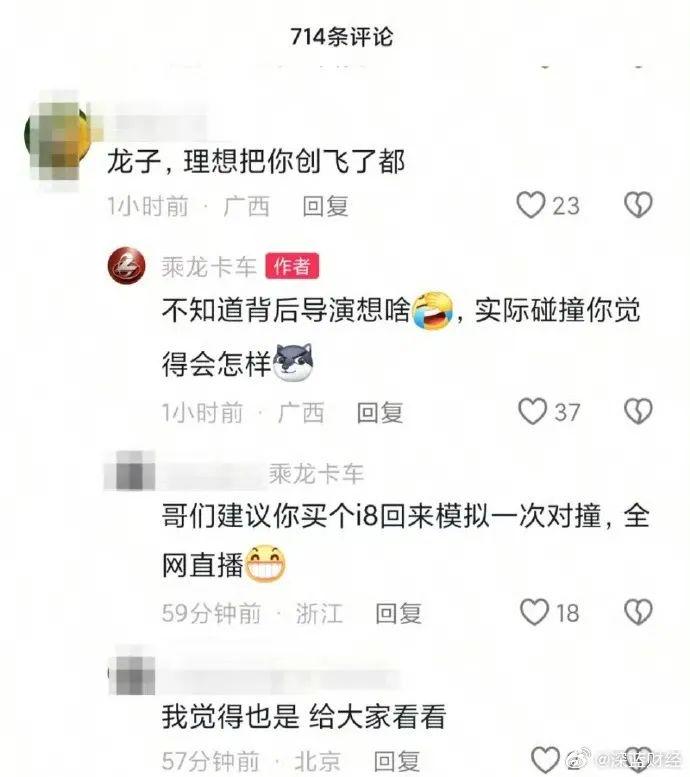Reply to the comment "龙子，理想把你创飞了都"

pos(325,206)
